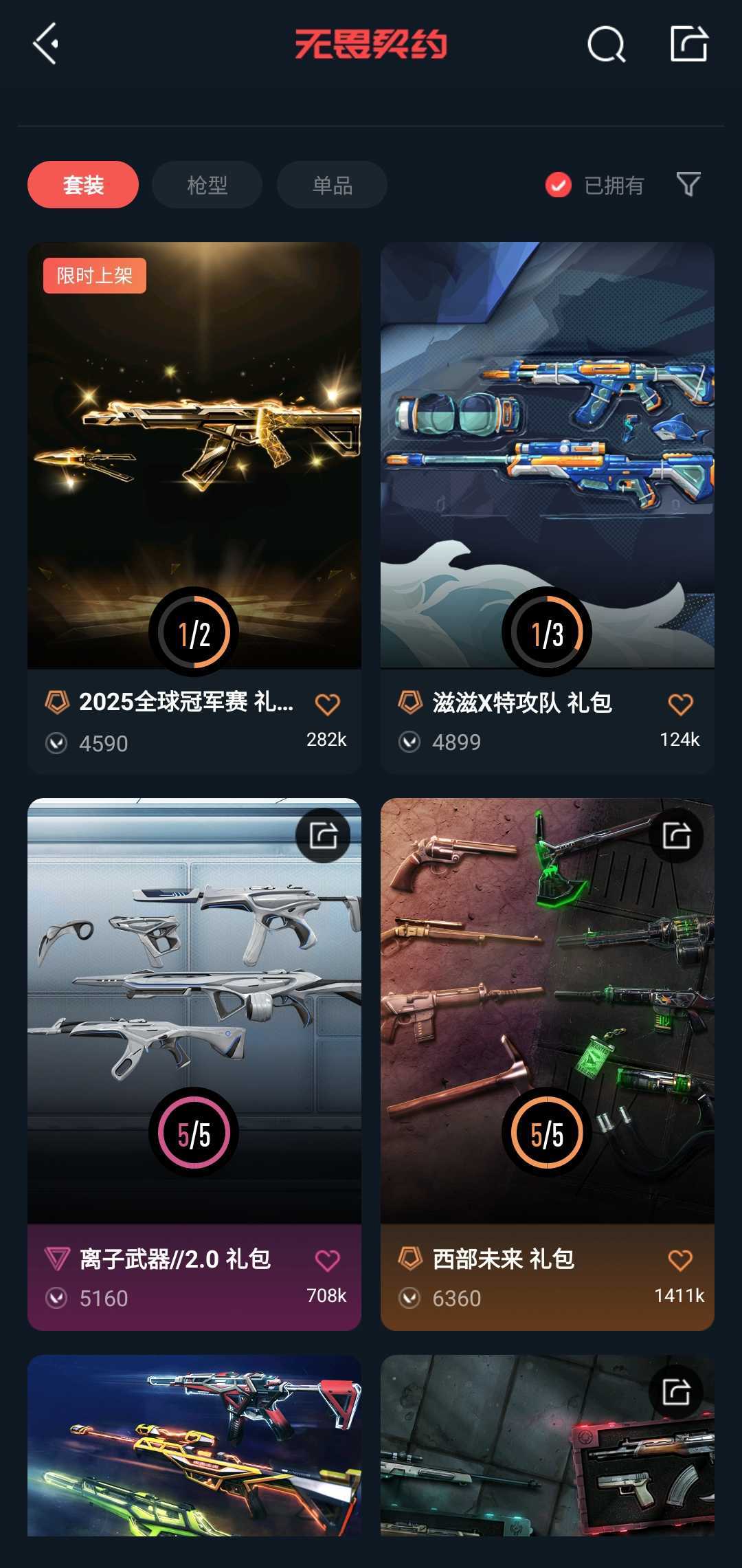Go back using the top-left arrow
The width and height of the screenshot is (742, 1568).
pyautogui.click(x=45, y=44)
